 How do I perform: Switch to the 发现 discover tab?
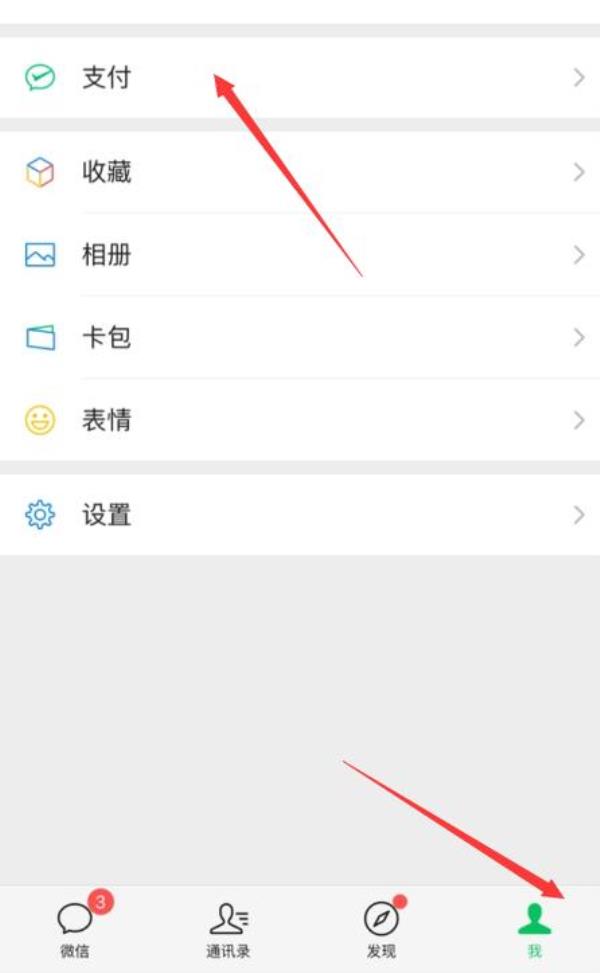381,928
